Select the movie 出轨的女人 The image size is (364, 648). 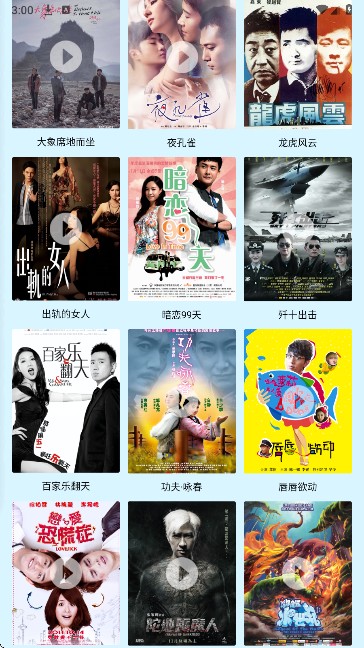pyautogui.click(x=66, y=229)
